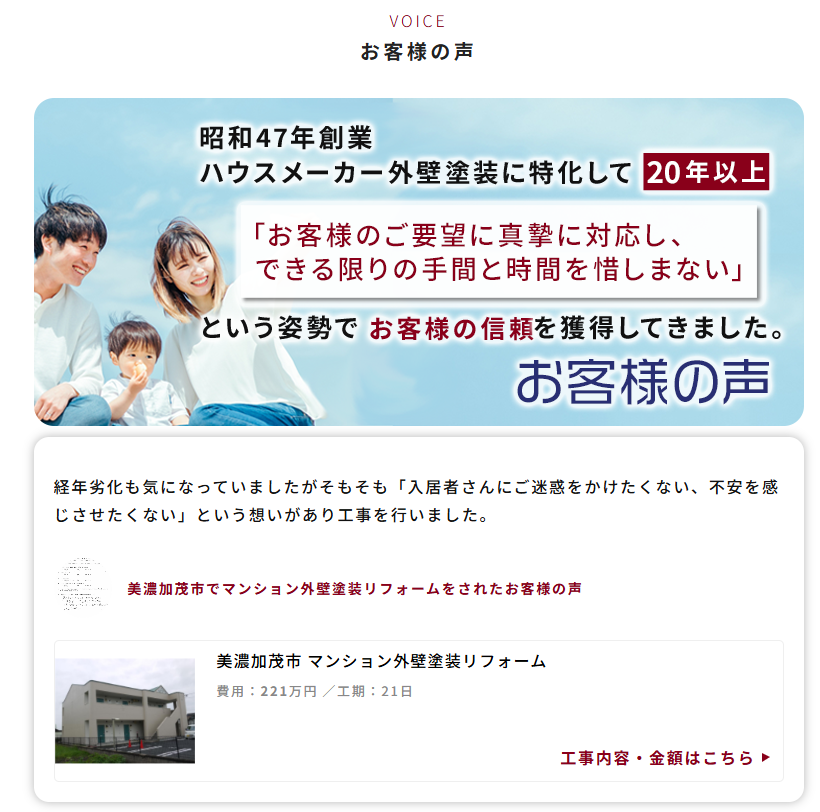Tap 工事内容・金額はこちら link

(665, 758)
